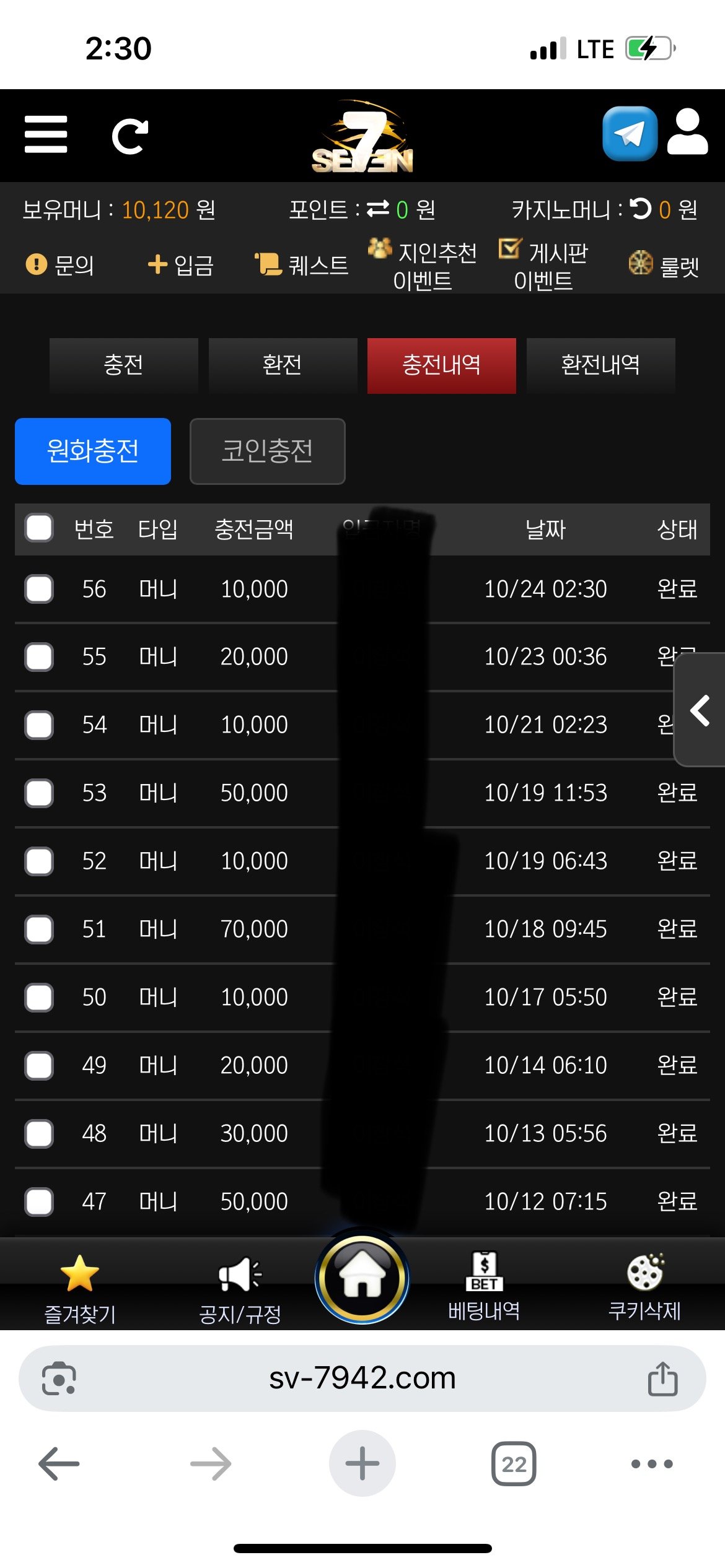
Task: Open the 문의 inquiry link
Action: coord(60,265)
